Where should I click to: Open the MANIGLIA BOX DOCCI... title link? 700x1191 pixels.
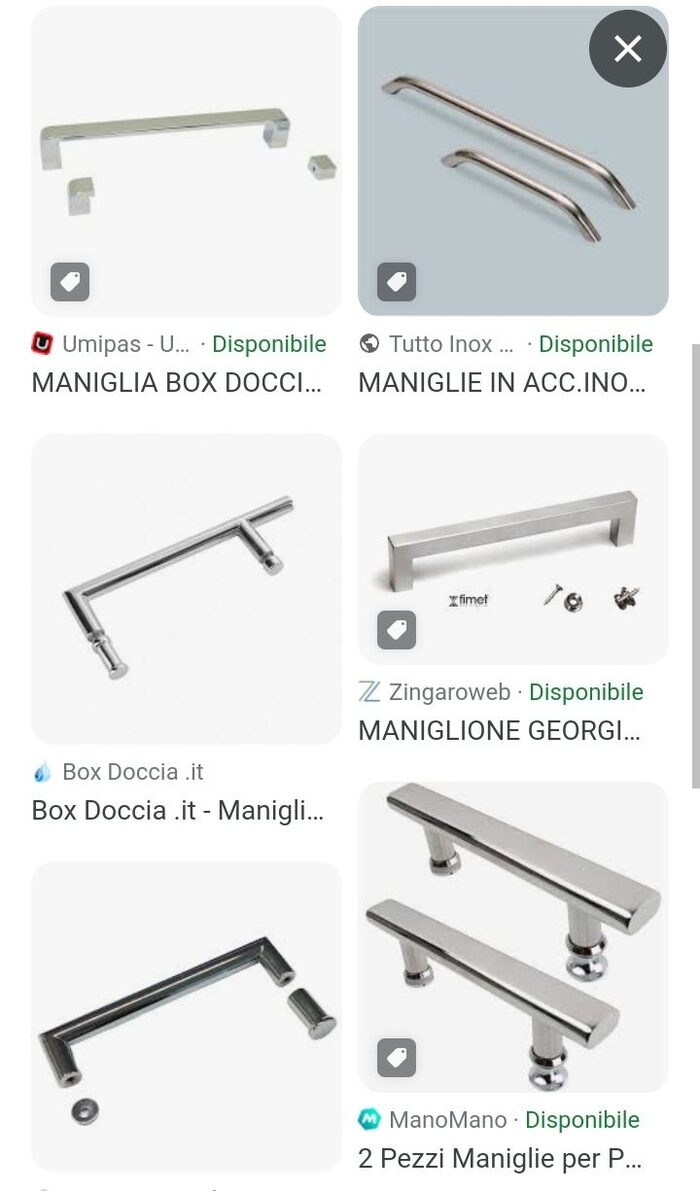(177, 383)
